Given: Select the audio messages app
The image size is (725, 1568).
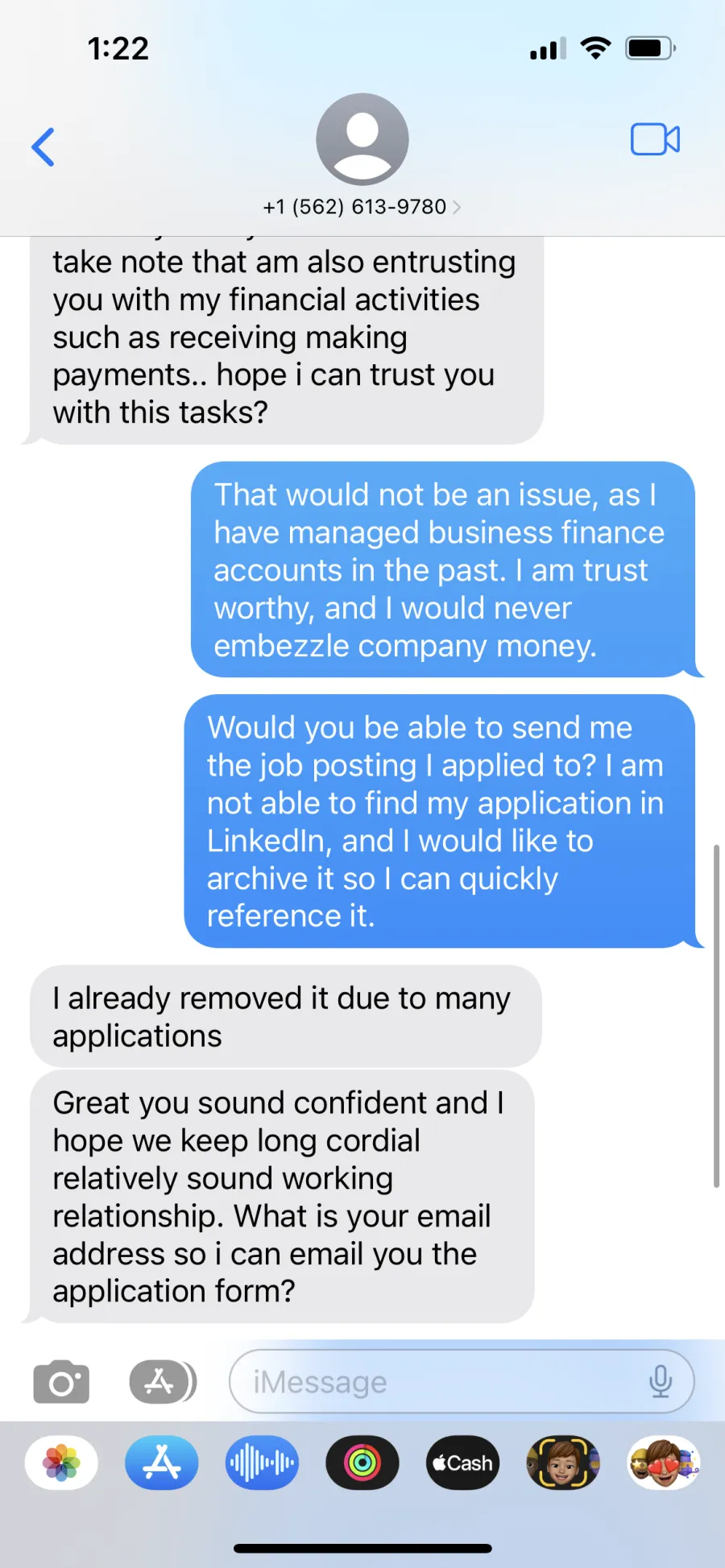Looking at the screenshot, I should click(262, 1463).
